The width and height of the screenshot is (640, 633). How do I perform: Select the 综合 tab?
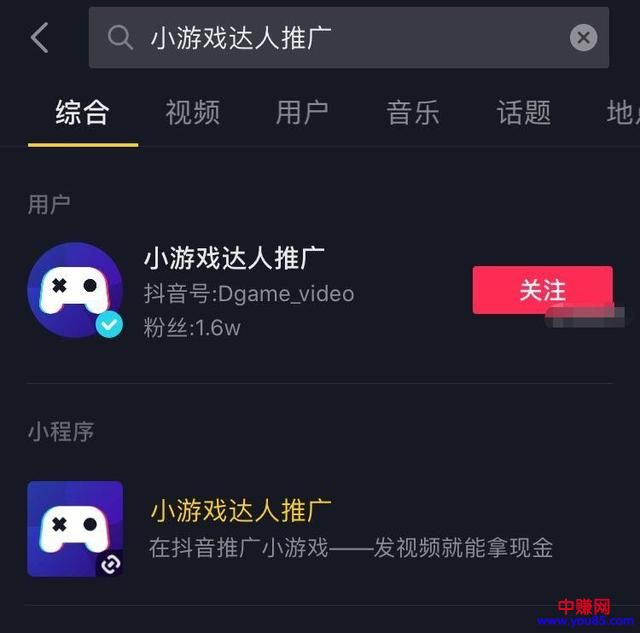coord(82,112)
